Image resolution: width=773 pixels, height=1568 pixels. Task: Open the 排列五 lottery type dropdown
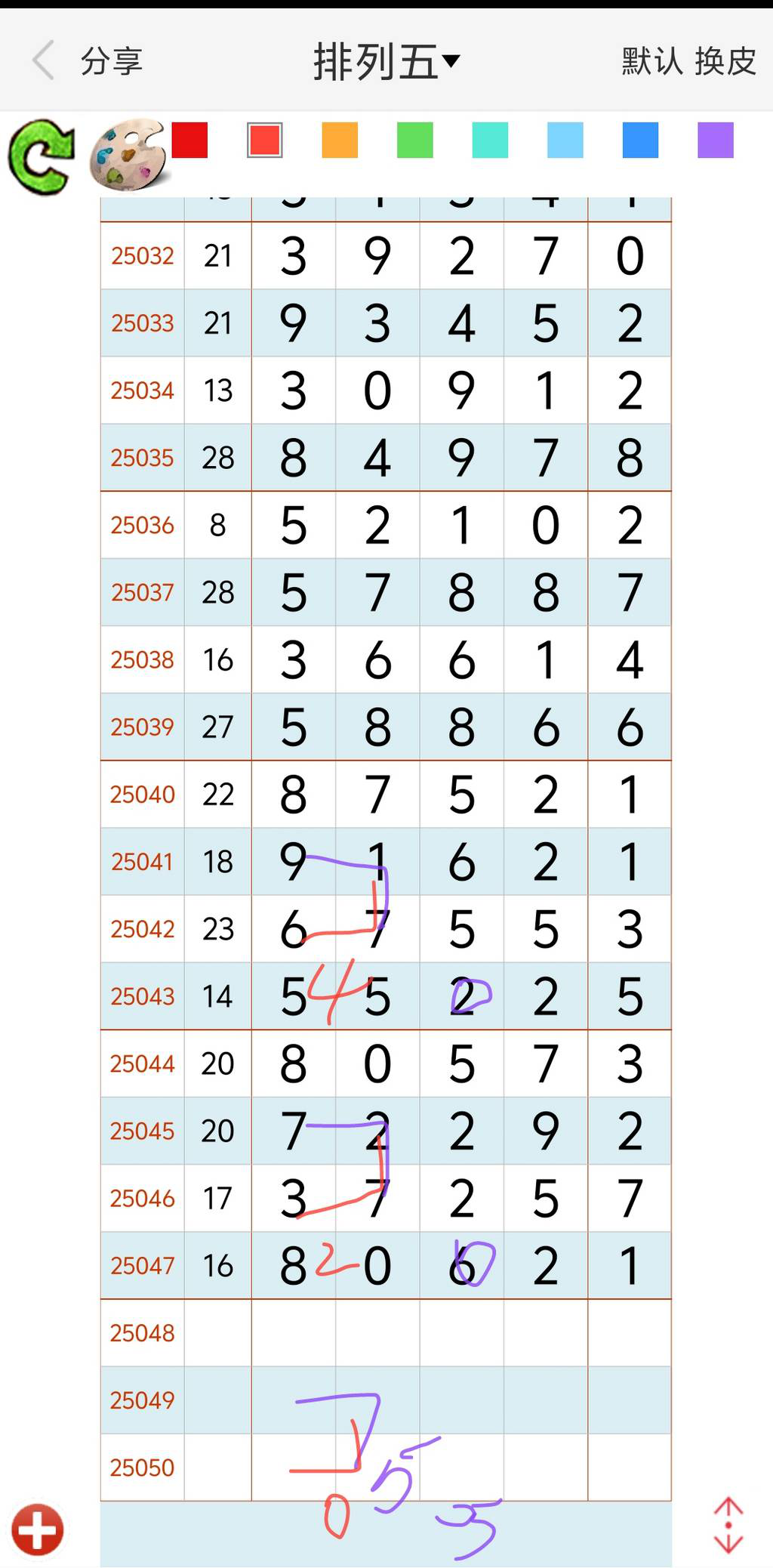pyautogui.click(x=386, y=61)
